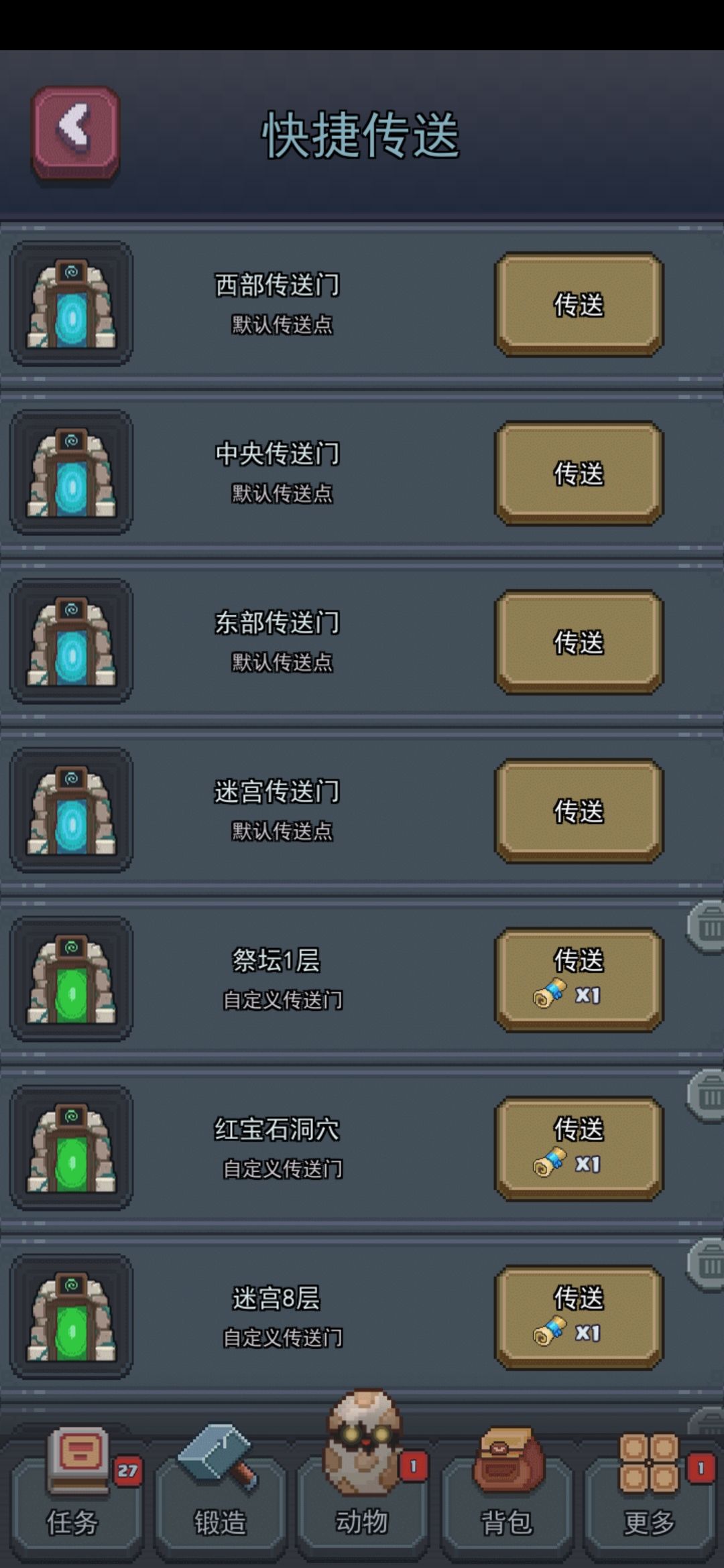Use scroll to teleport to 红宝石洞穴

tap(579, 1147)
